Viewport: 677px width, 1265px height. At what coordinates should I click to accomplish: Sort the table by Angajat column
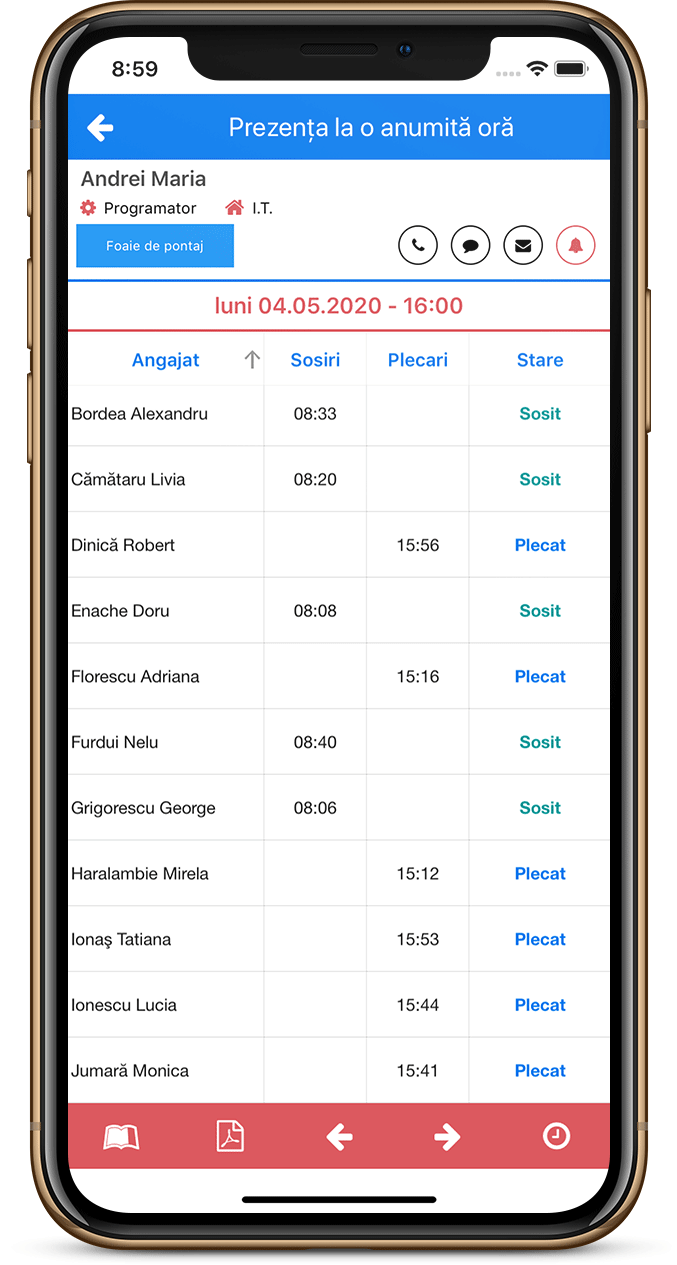coord(166,360)
